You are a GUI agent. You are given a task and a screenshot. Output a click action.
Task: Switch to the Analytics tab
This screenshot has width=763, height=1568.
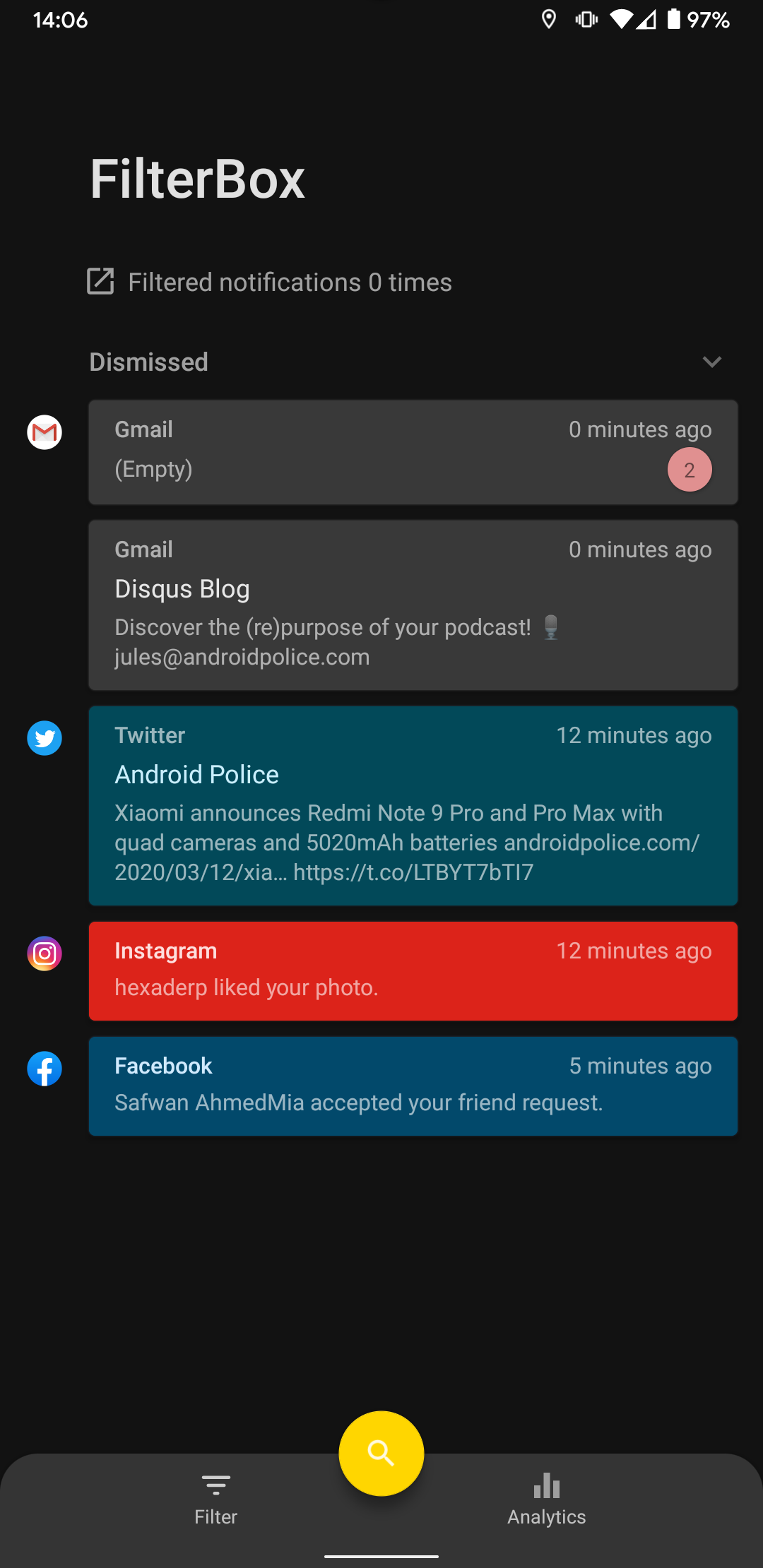tap(546, 1497)
